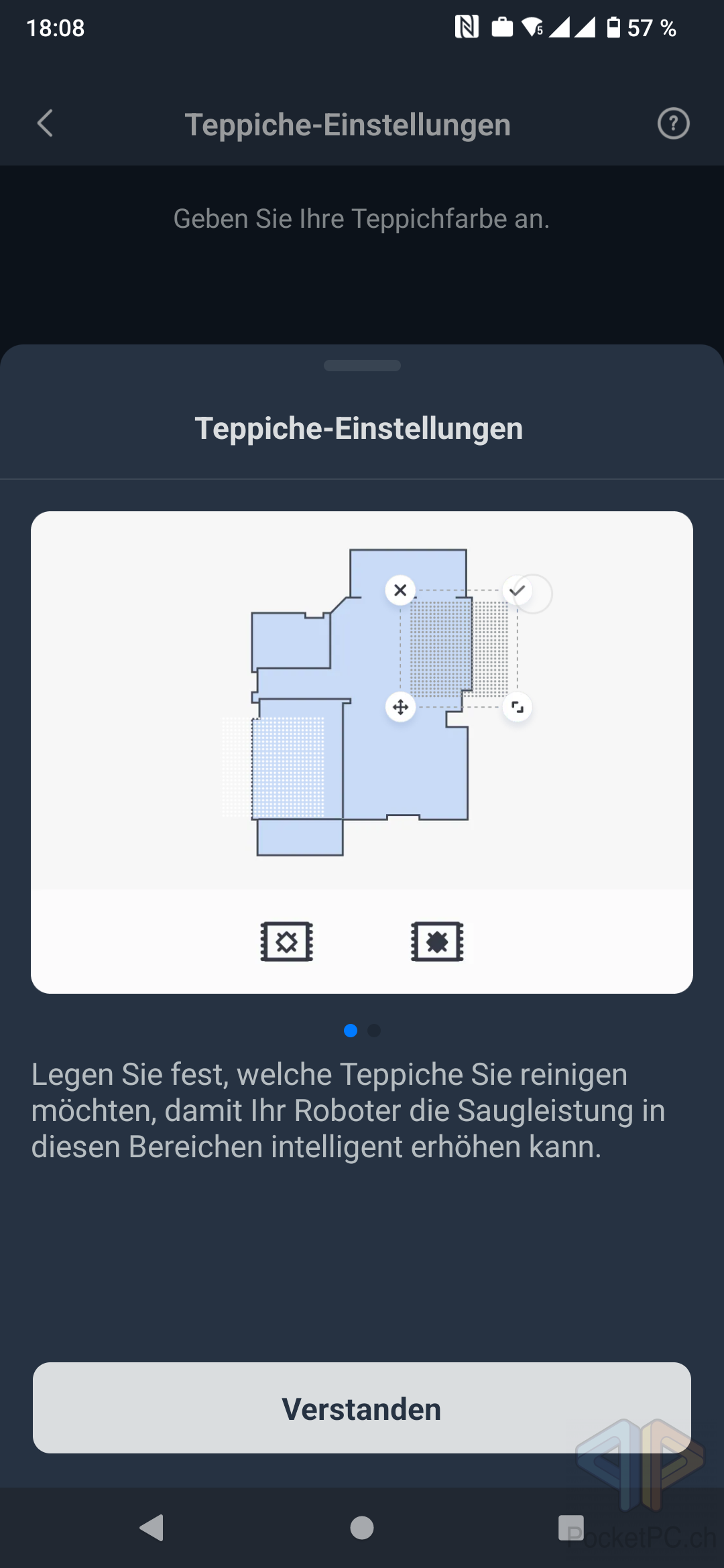Tap the system back button
Image resolution: width=724 pixels, height=1568 pixels.
[x=152, y=1528]
